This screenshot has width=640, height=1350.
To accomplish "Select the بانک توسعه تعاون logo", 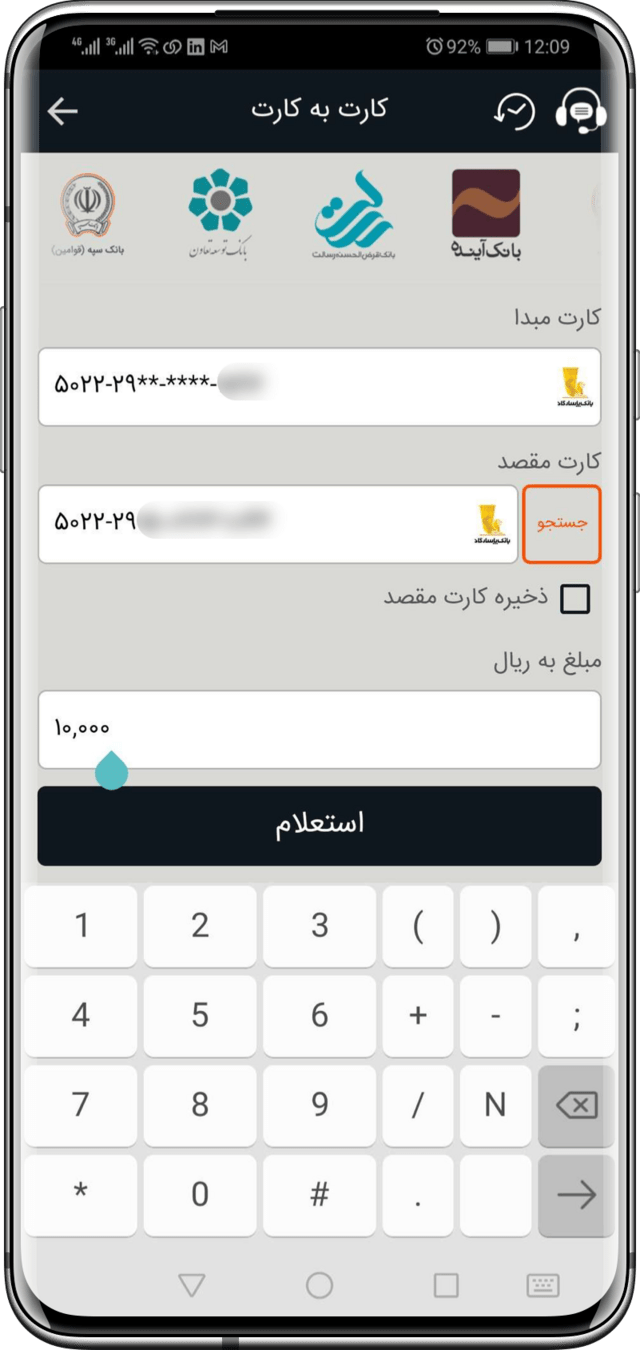I will pyautogui.click(x=221, y=214).
